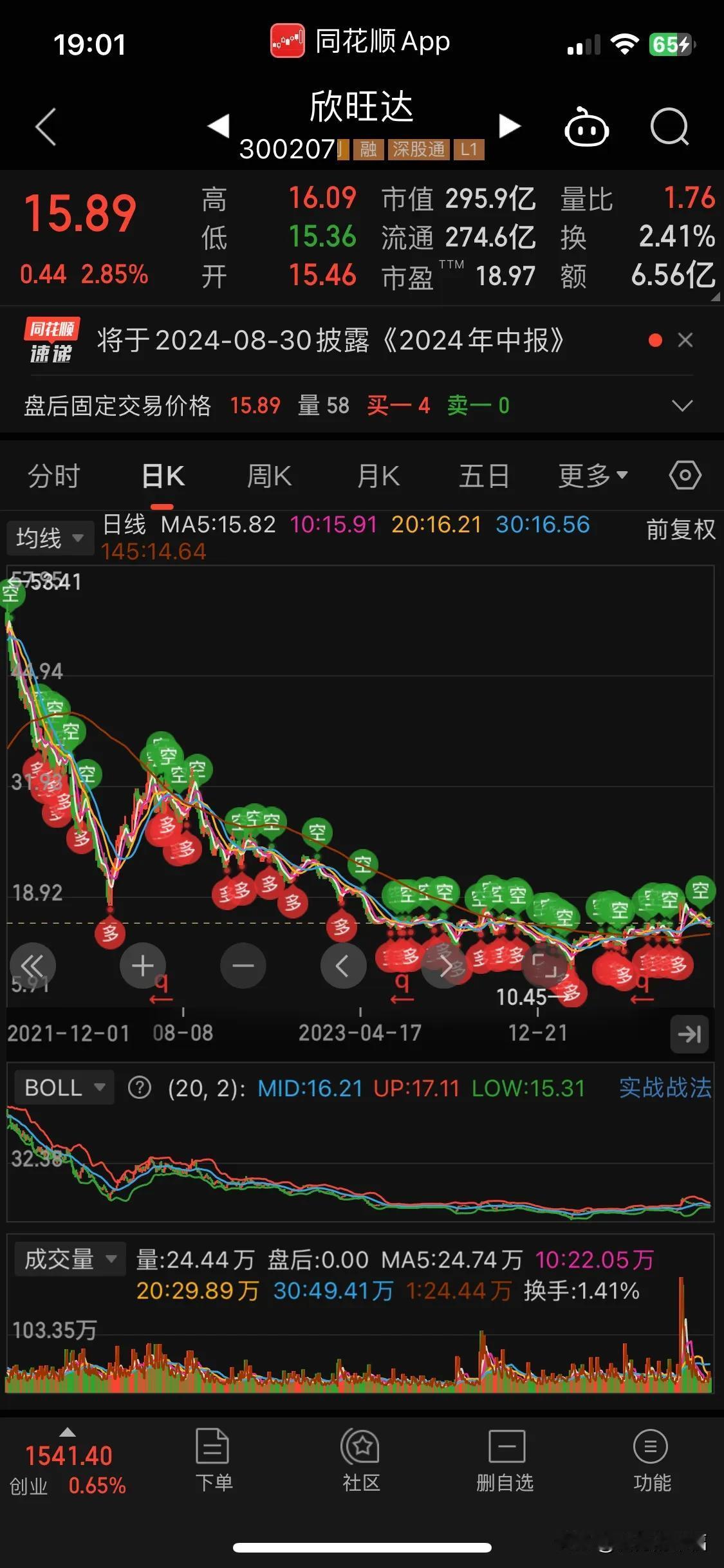This screenshot has height=1568, width=724.
Task: Open the robot assistant icon
Action: pos(586,127)
